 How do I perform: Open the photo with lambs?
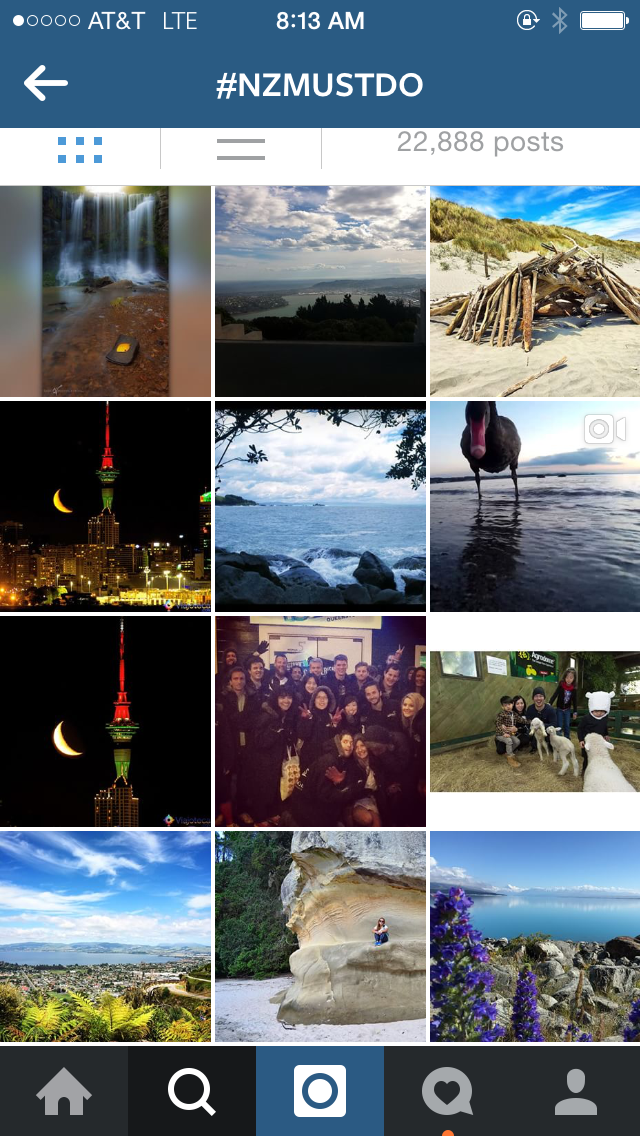point(535,721)
